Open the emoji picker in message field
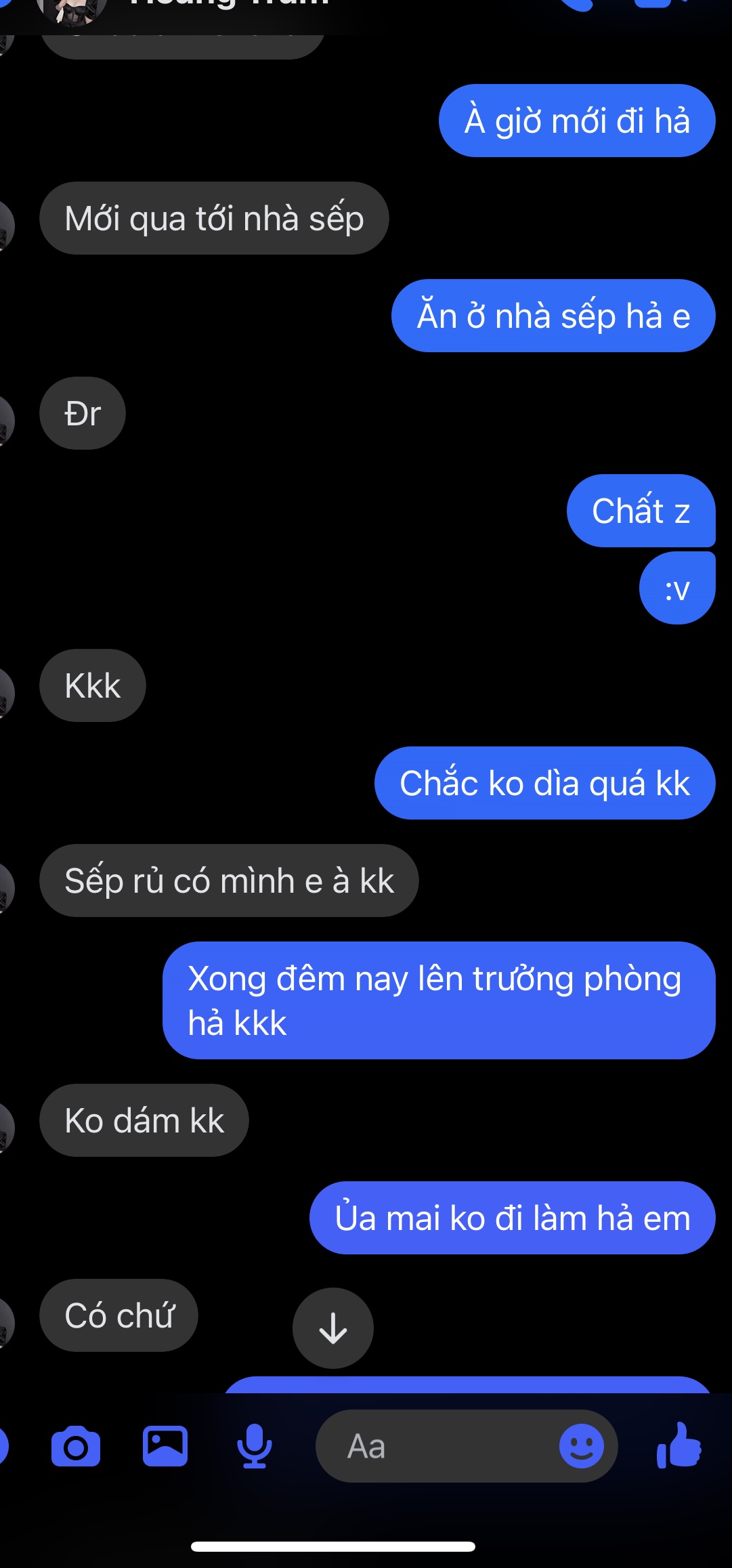Image resolution: width=732 pixels, height=1568 pixels. click(581, 1446)
